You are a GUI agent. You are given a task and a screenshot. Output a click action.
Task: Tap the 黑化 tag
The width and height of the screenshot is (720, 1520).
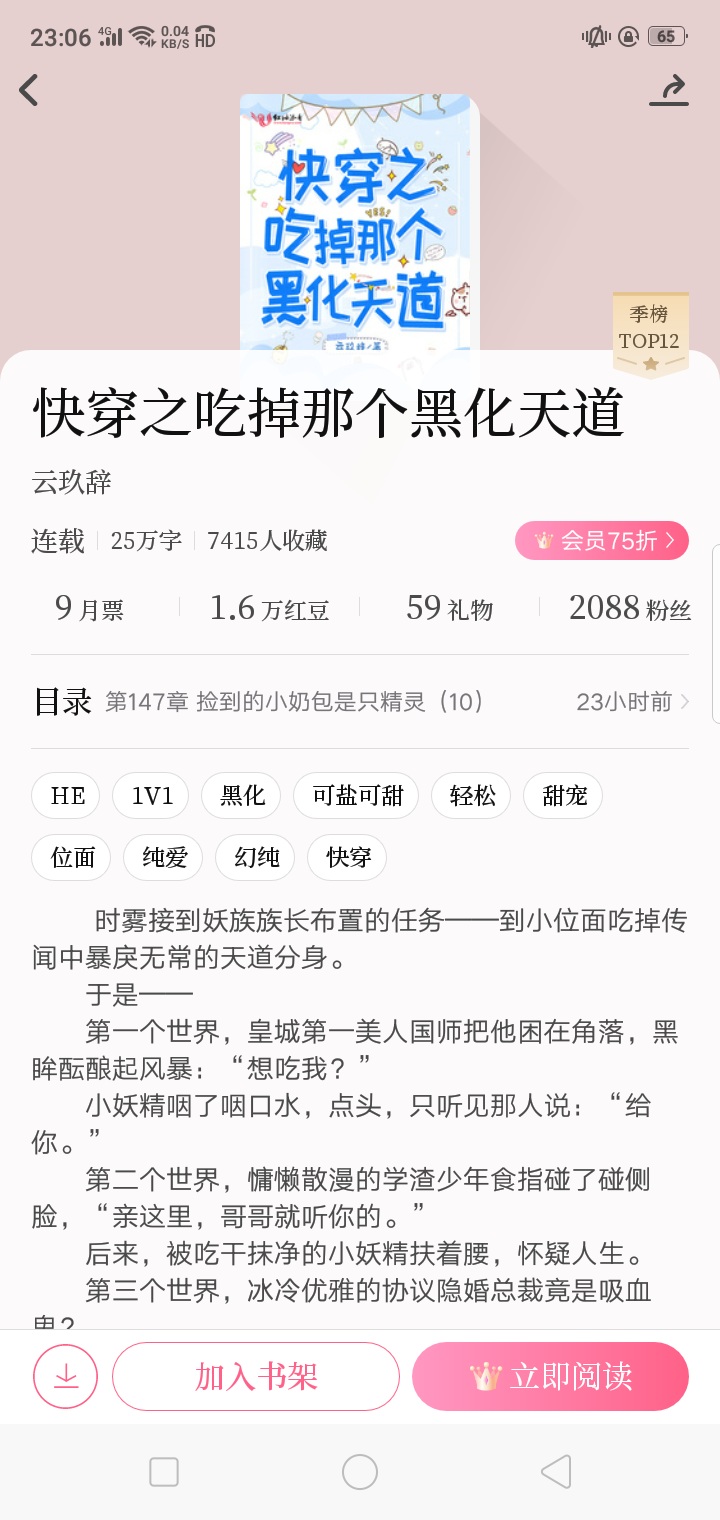pyautogui.click(x=242, y=796)
